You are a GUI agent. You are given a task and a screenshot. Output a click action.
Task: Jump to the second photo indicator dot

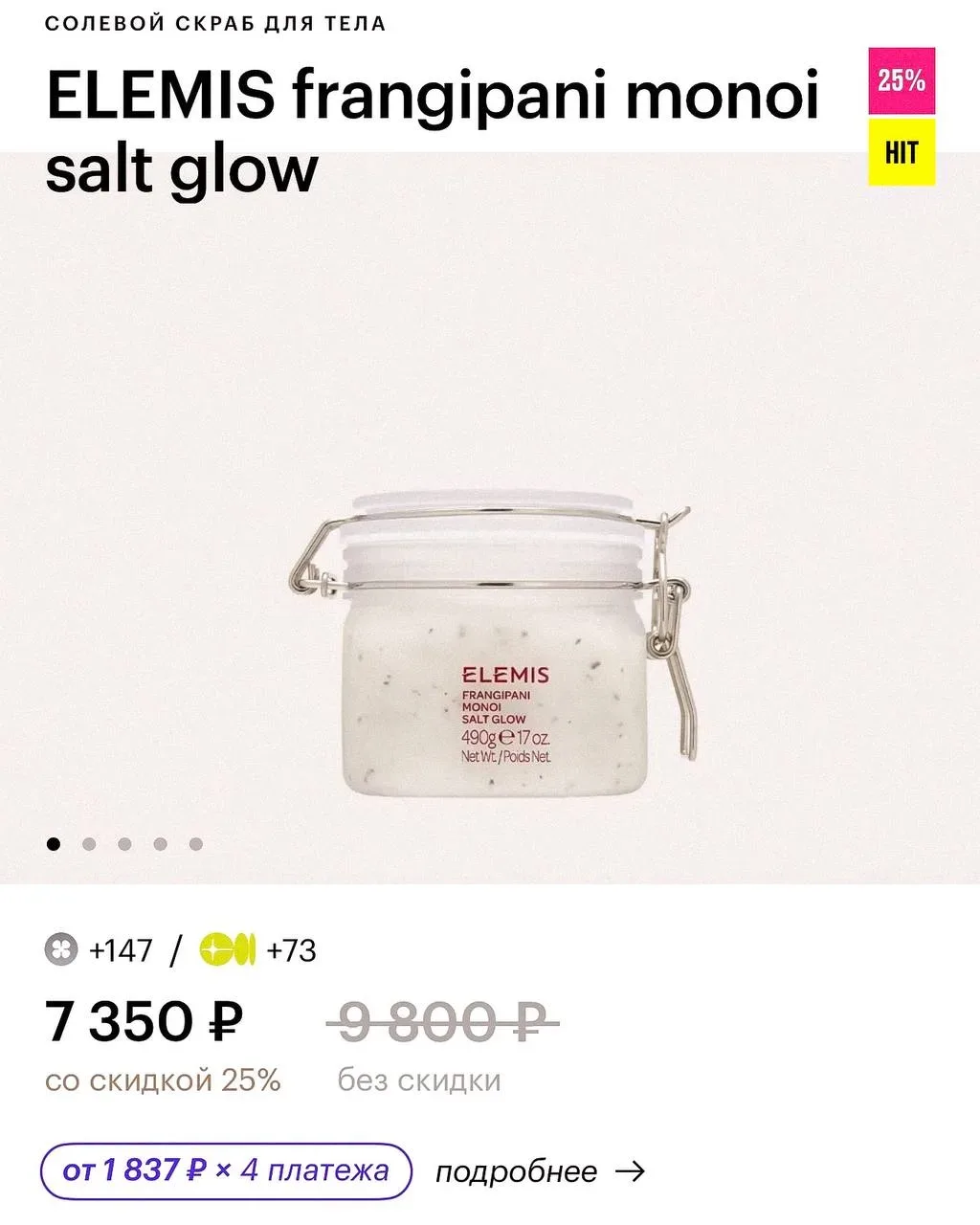pyautogui.click(x=89, y=844)
